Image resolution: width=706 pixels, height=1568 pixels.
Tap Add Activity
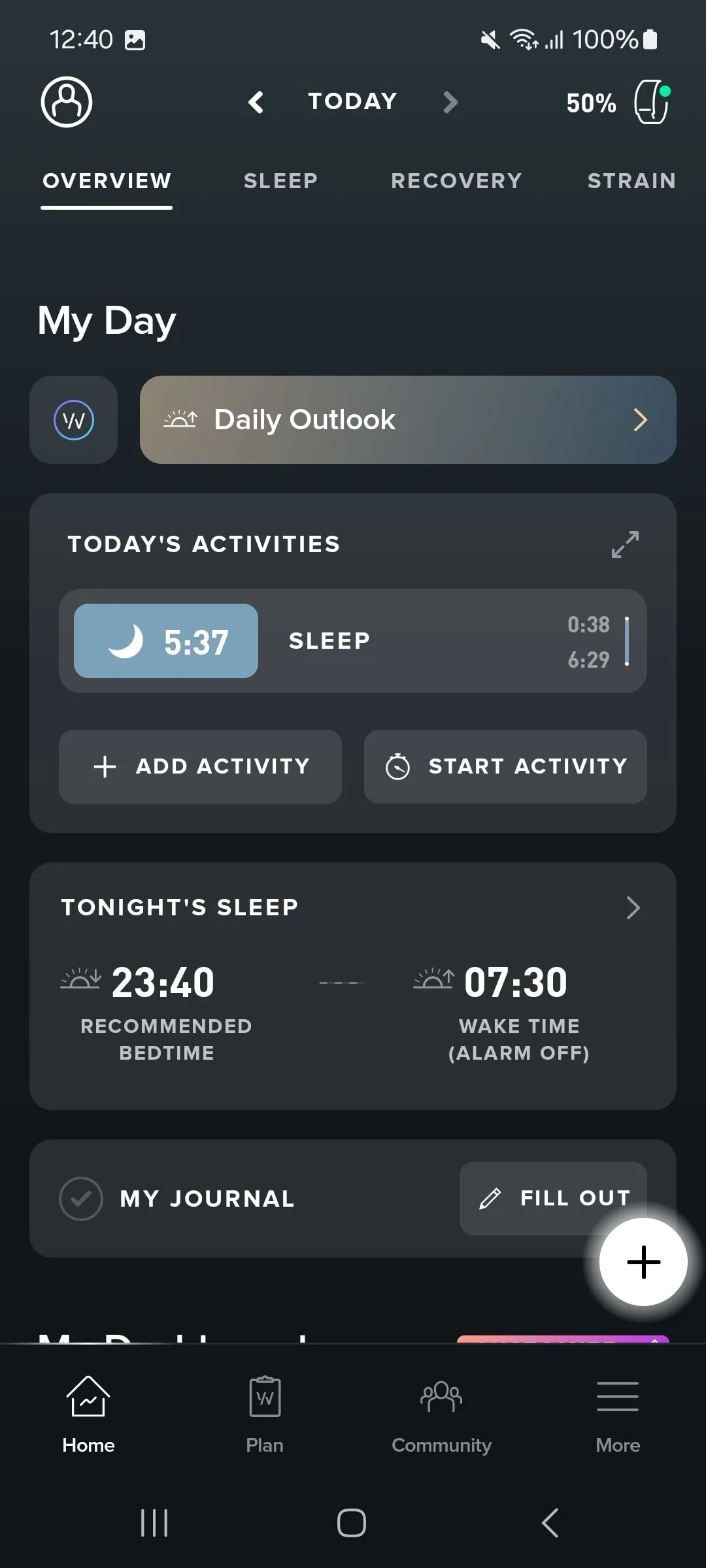(x=200, y=766)
